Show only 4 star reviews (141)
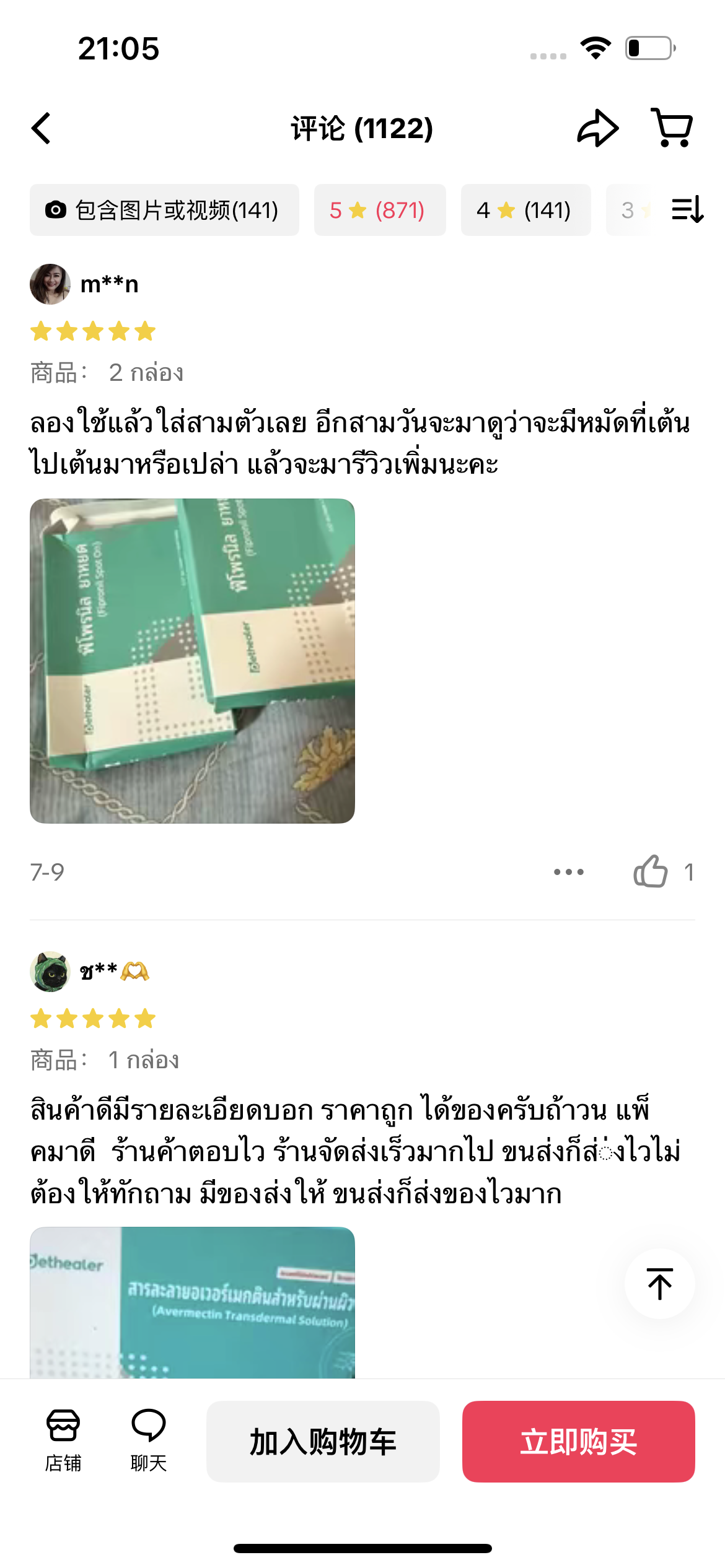 click(525, 210)
